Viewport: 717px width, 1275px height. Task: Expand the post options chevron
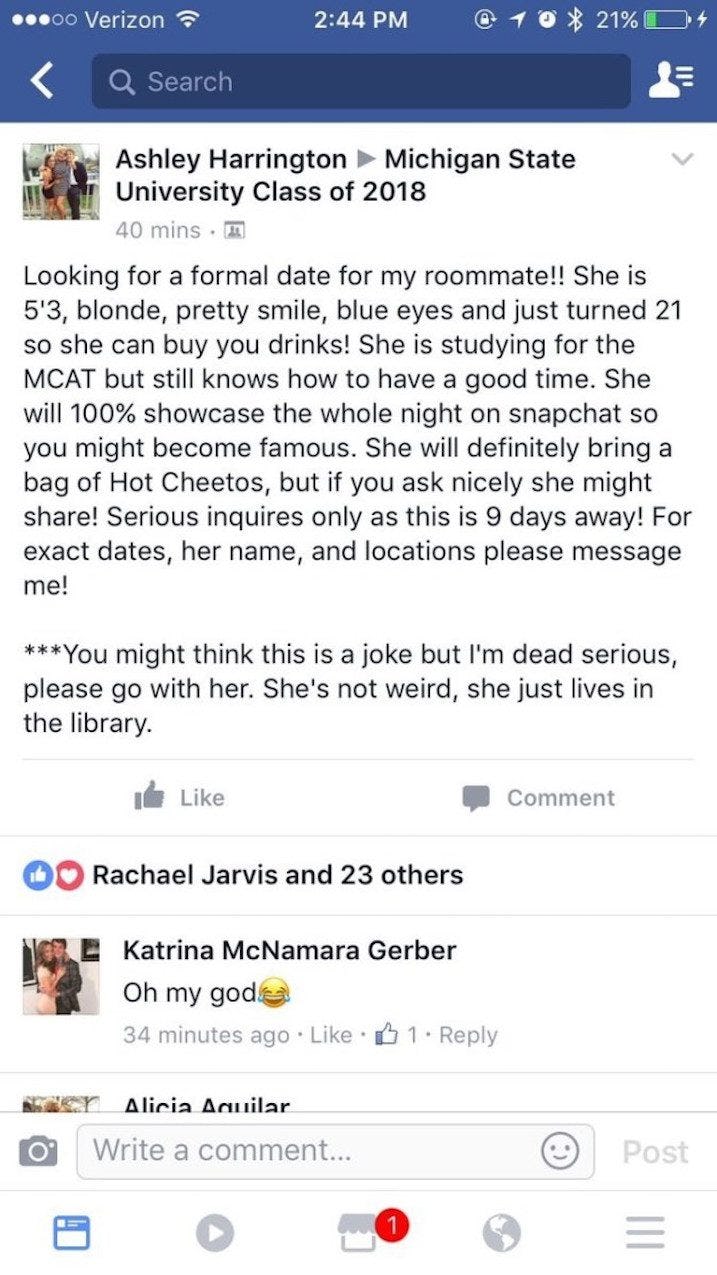pyautogui.click(x=682, y=160)
